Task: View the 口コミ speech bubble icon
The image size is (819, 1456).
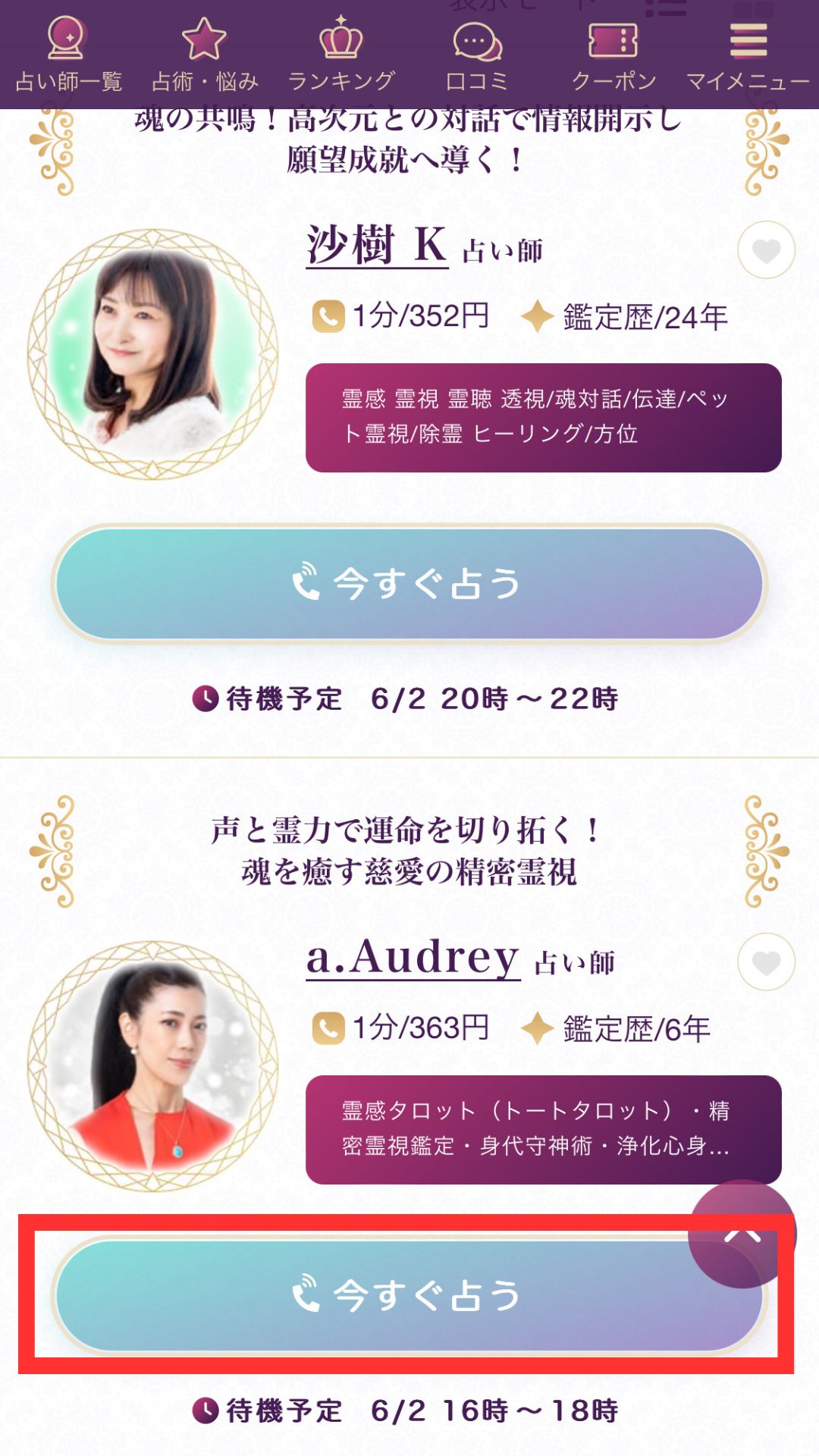Action: click(476, 42)
